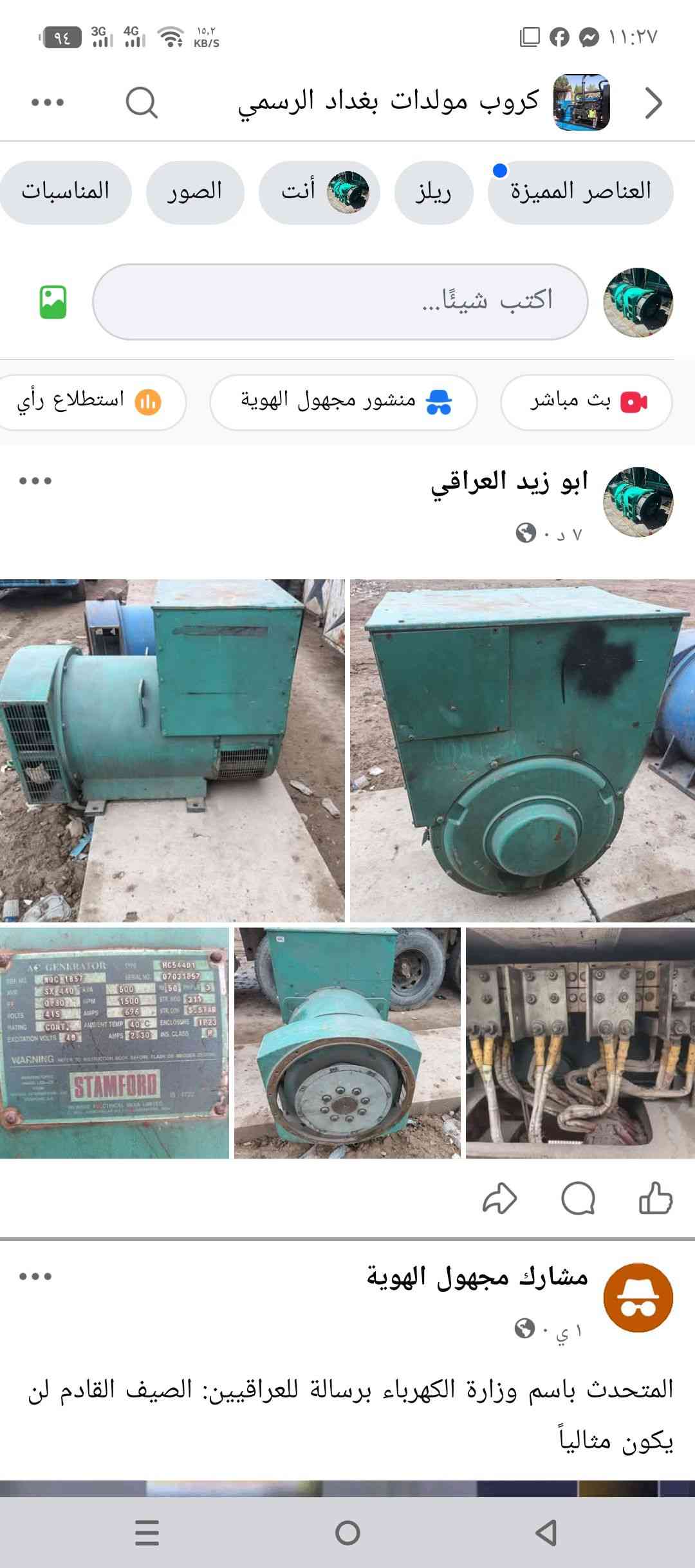Image resolution: width=695 pixels, height=1568 pixels.
Task: Open the العناصر المميزة chip
Action: (x=580, y=192)
